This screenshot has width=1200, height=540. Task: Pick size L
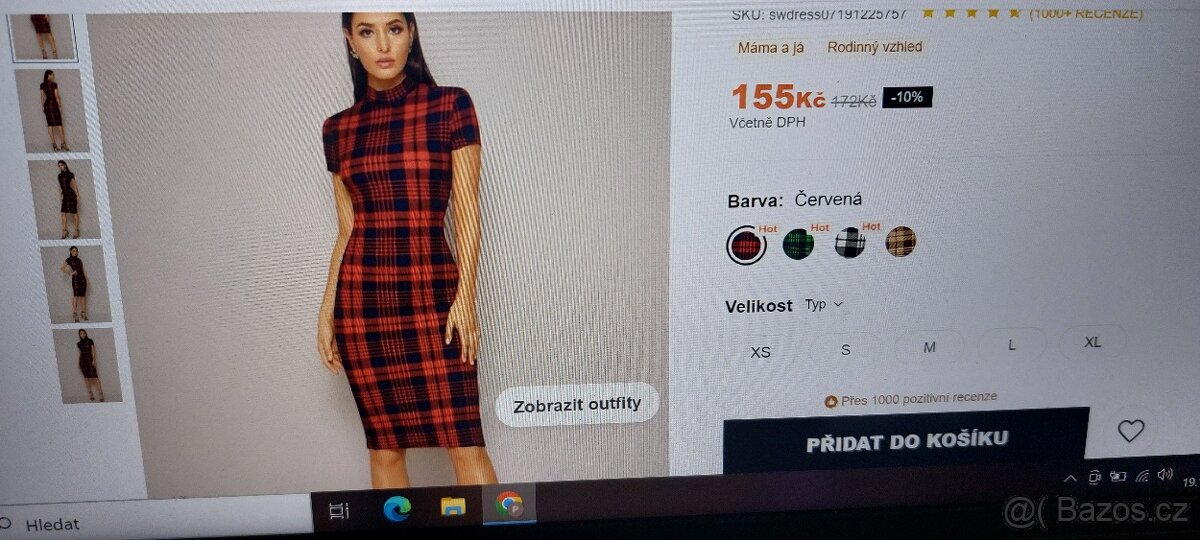[x=1012, y=345]
